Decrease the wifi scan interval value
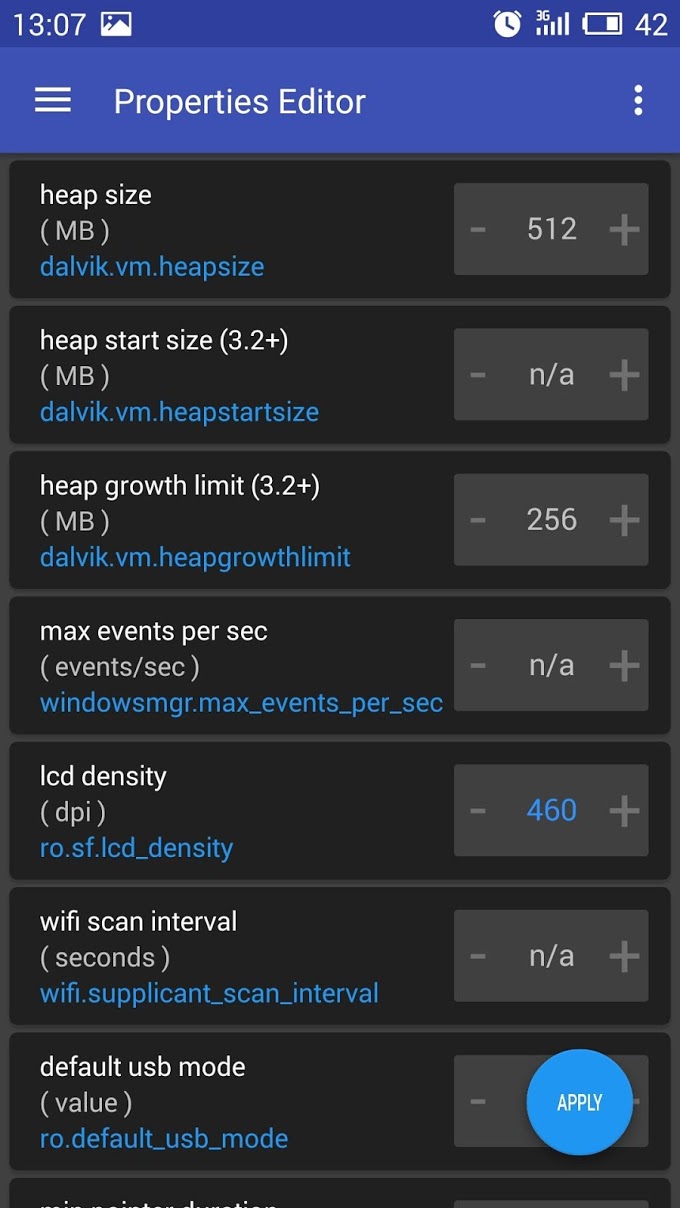 [x=478, y=956]
